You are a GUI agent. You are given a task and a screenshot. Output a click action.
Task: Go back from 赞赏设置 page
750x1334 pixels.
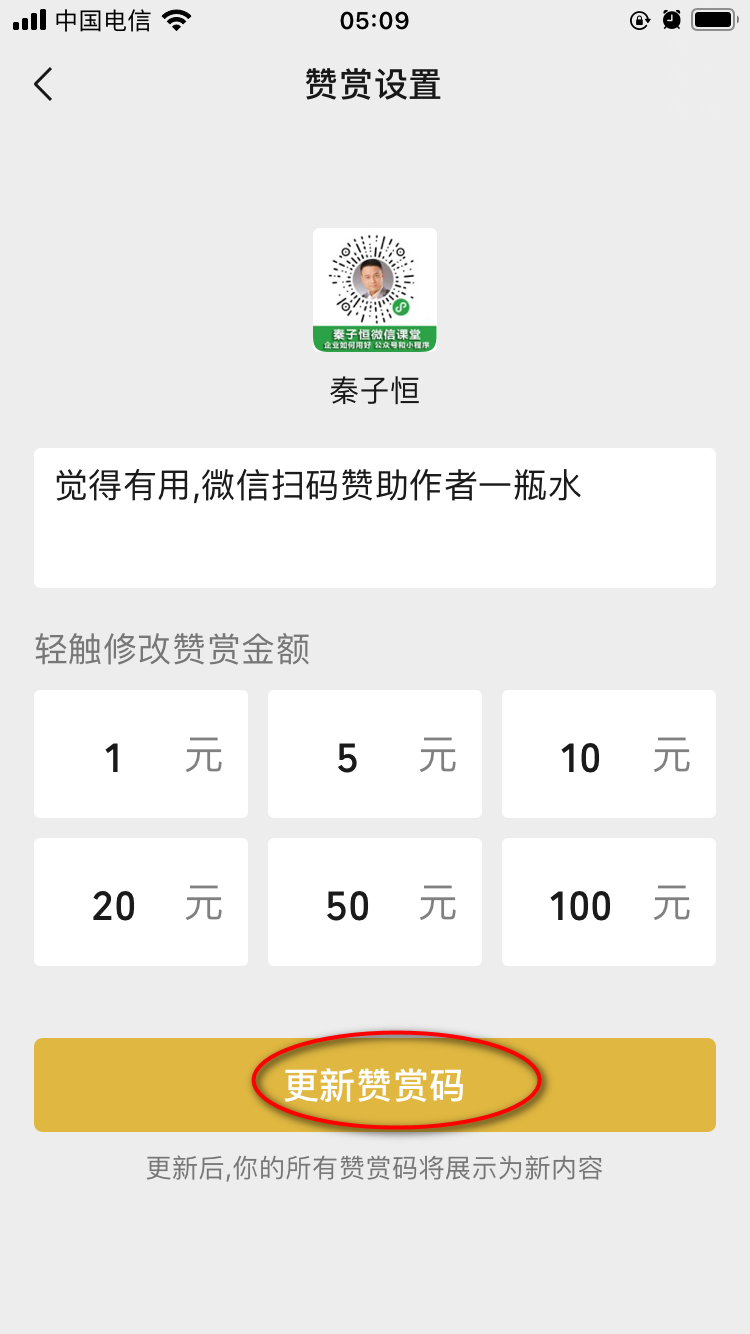tap(43, 85)
